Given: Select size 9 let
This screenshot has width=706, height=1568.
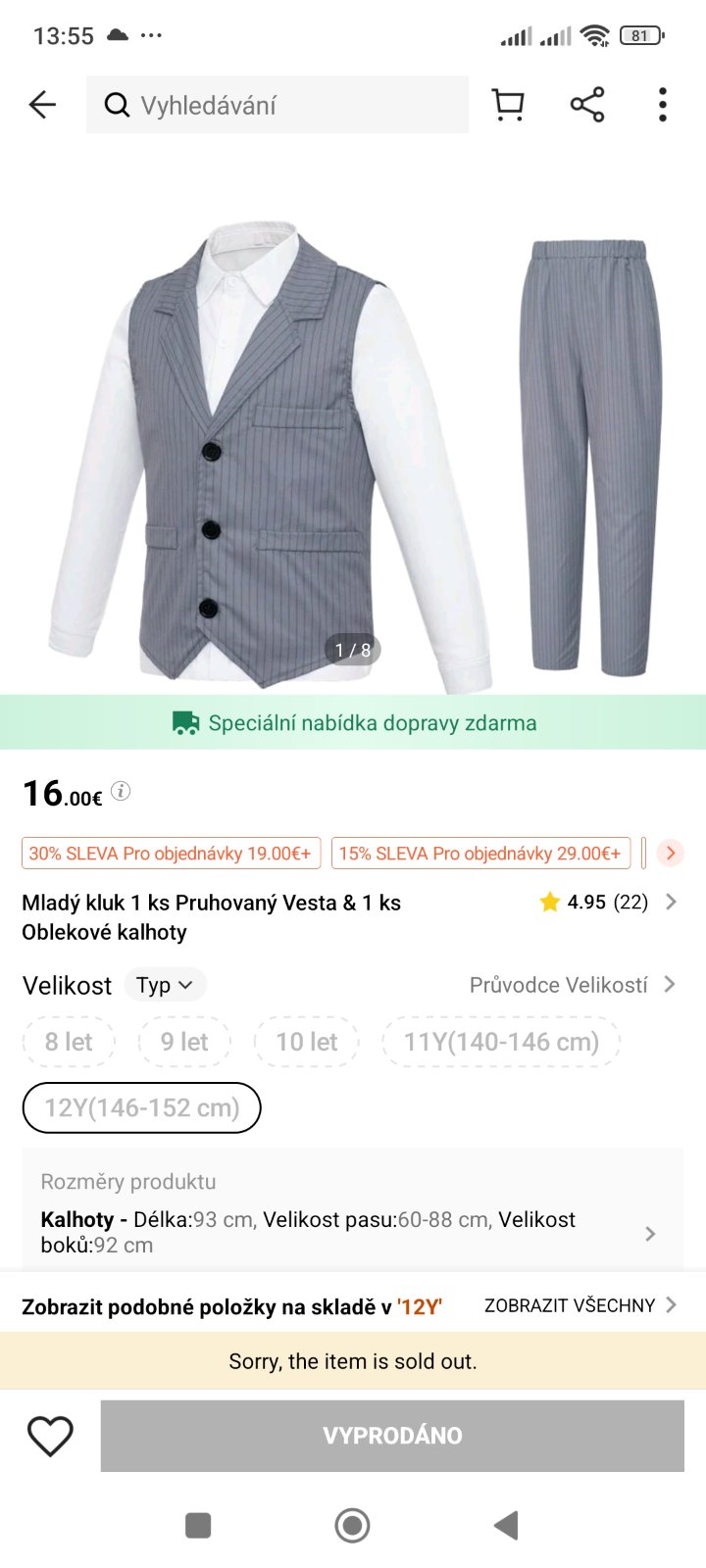Looking at the screenshot, I should pyautogui.click(x=184, y=1042).
